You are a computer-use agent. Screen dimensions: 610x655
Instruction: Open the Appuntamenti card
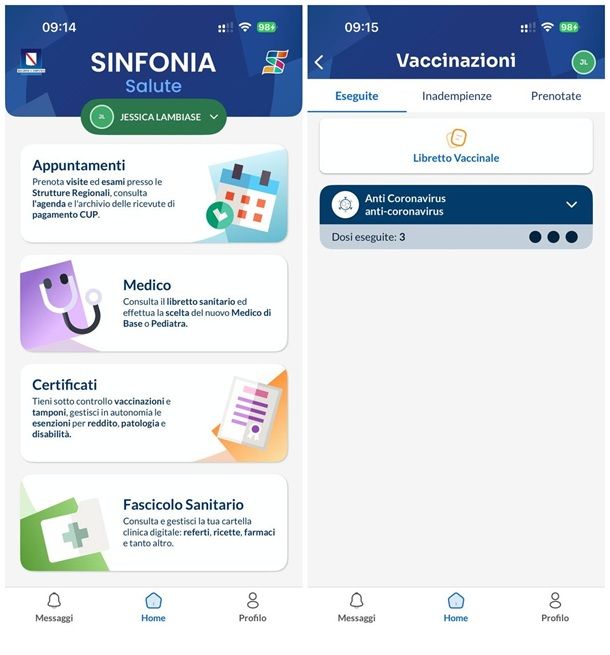[x=153, y=193]
